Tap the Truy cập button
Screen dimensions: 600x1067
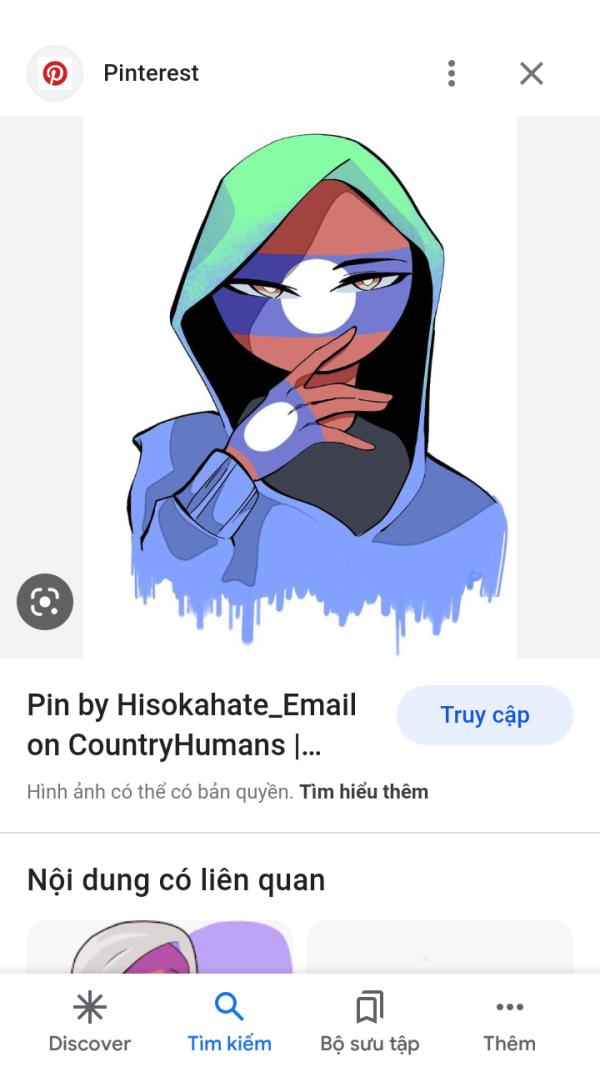click(x=484, y=715)
